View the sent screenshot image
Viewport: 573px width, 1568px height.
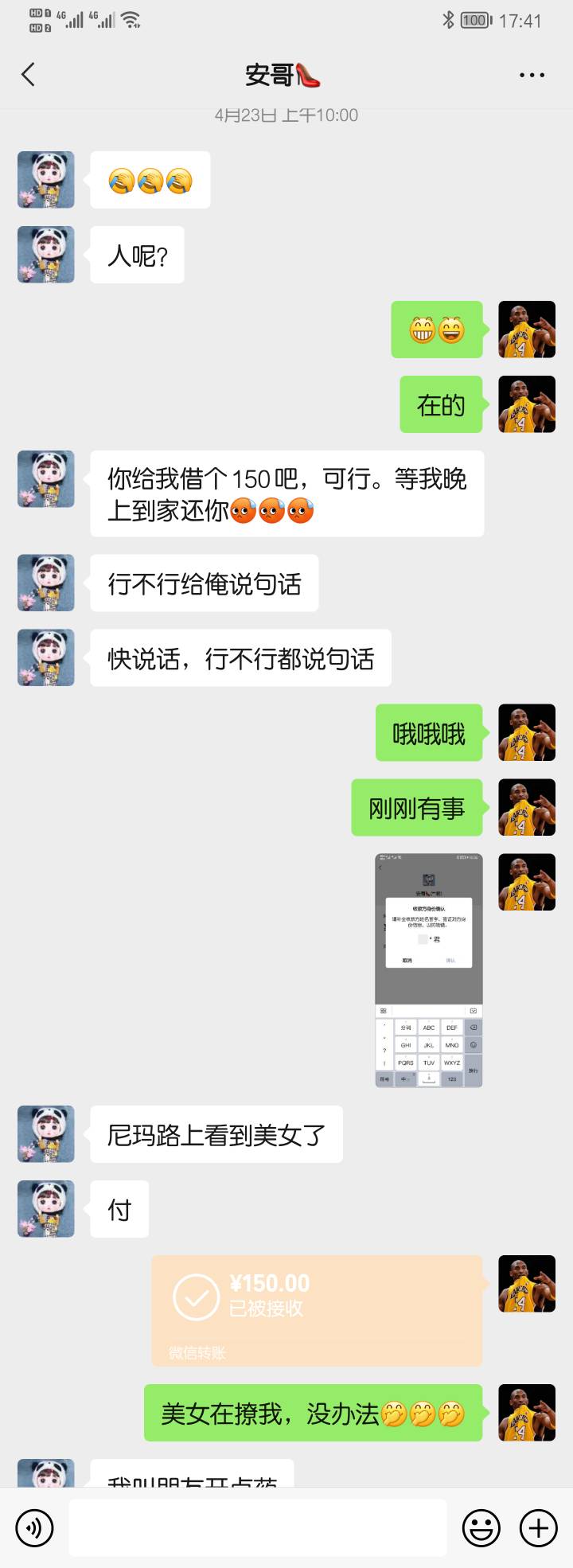pyautogui.click(x=428, y=969)
